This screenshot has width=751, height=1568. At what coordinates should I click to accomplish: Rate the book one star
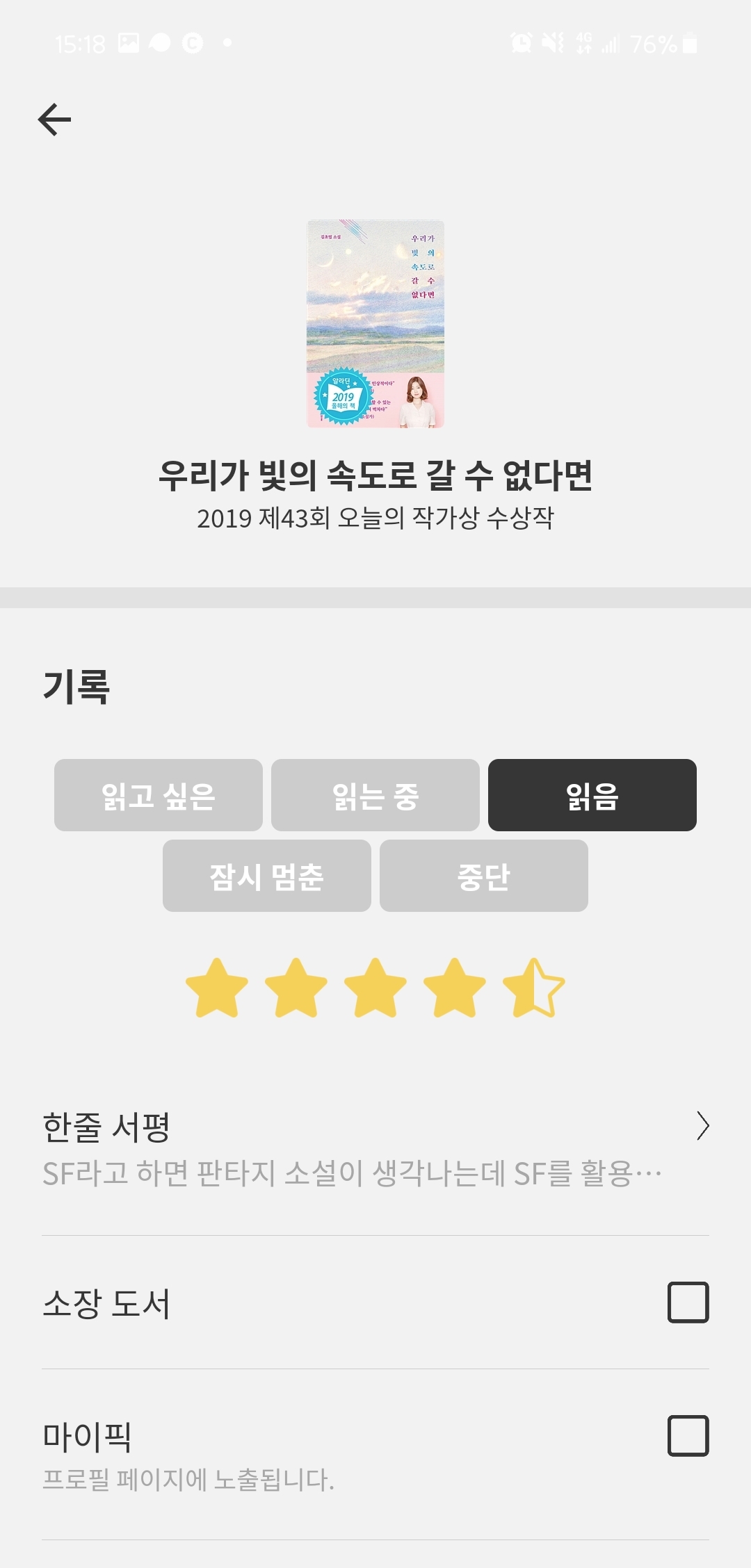217,988
